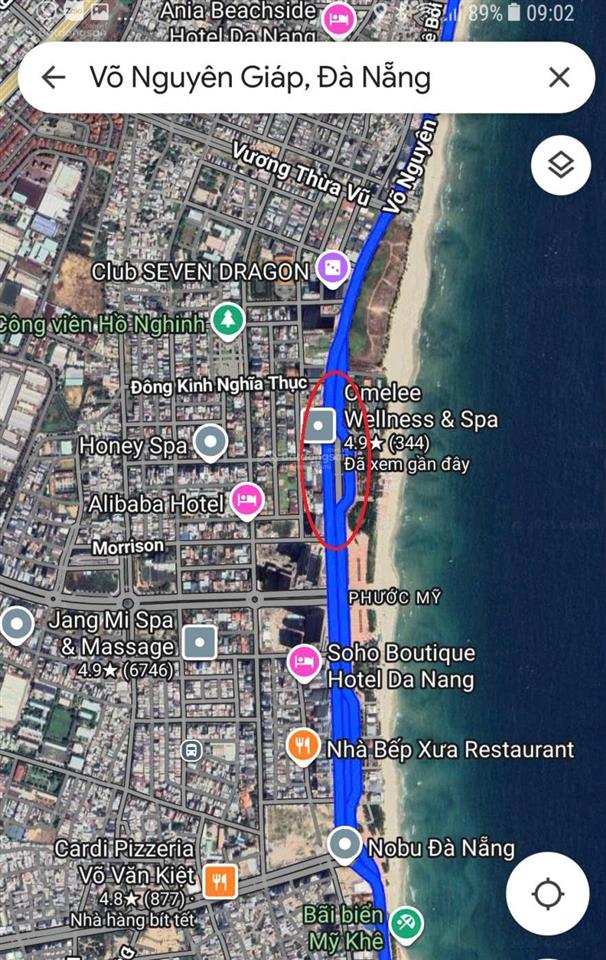Tap the bus stop marker
606x960 pixels.
point(191,749)
